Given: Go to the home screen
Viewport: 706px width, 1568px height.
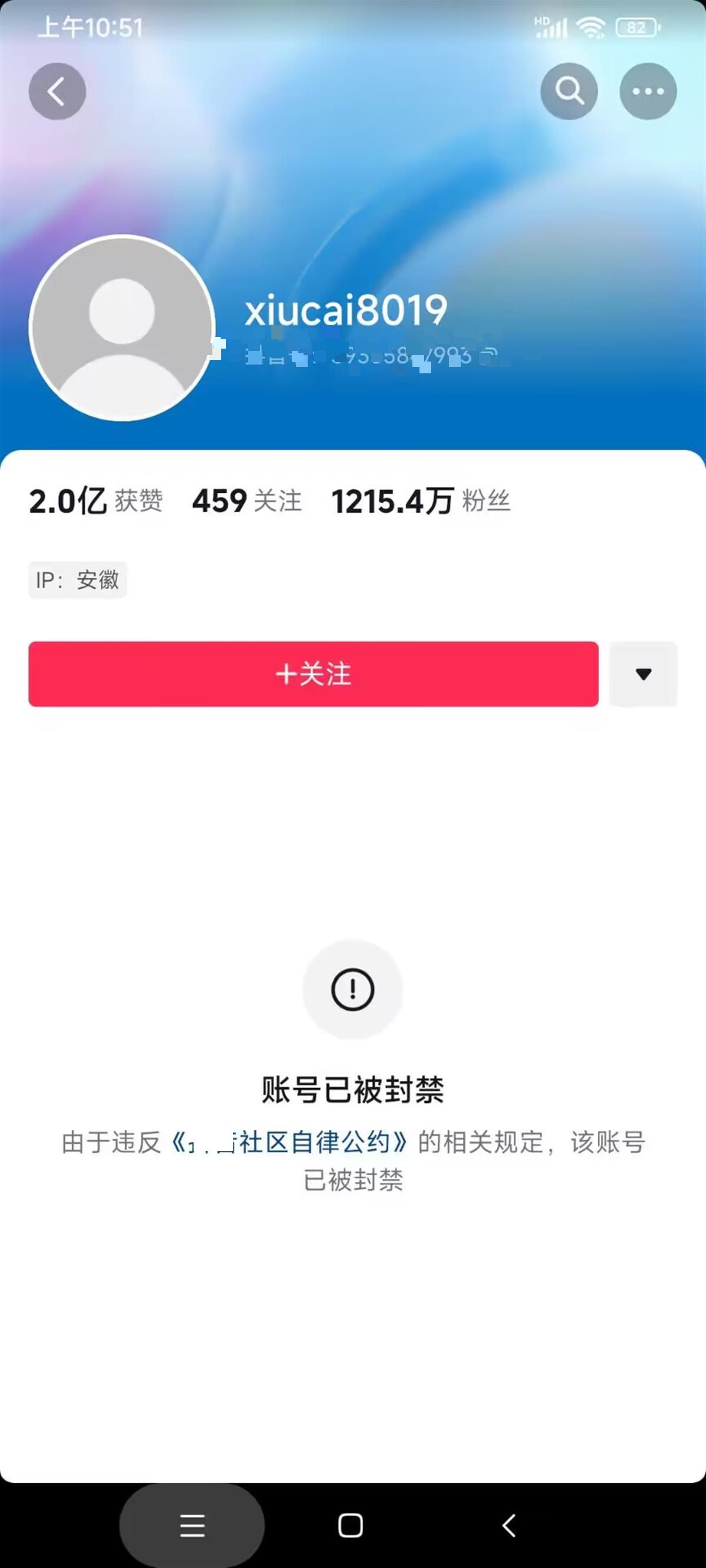Looking at the screenshot, I should pos(350,1526).
